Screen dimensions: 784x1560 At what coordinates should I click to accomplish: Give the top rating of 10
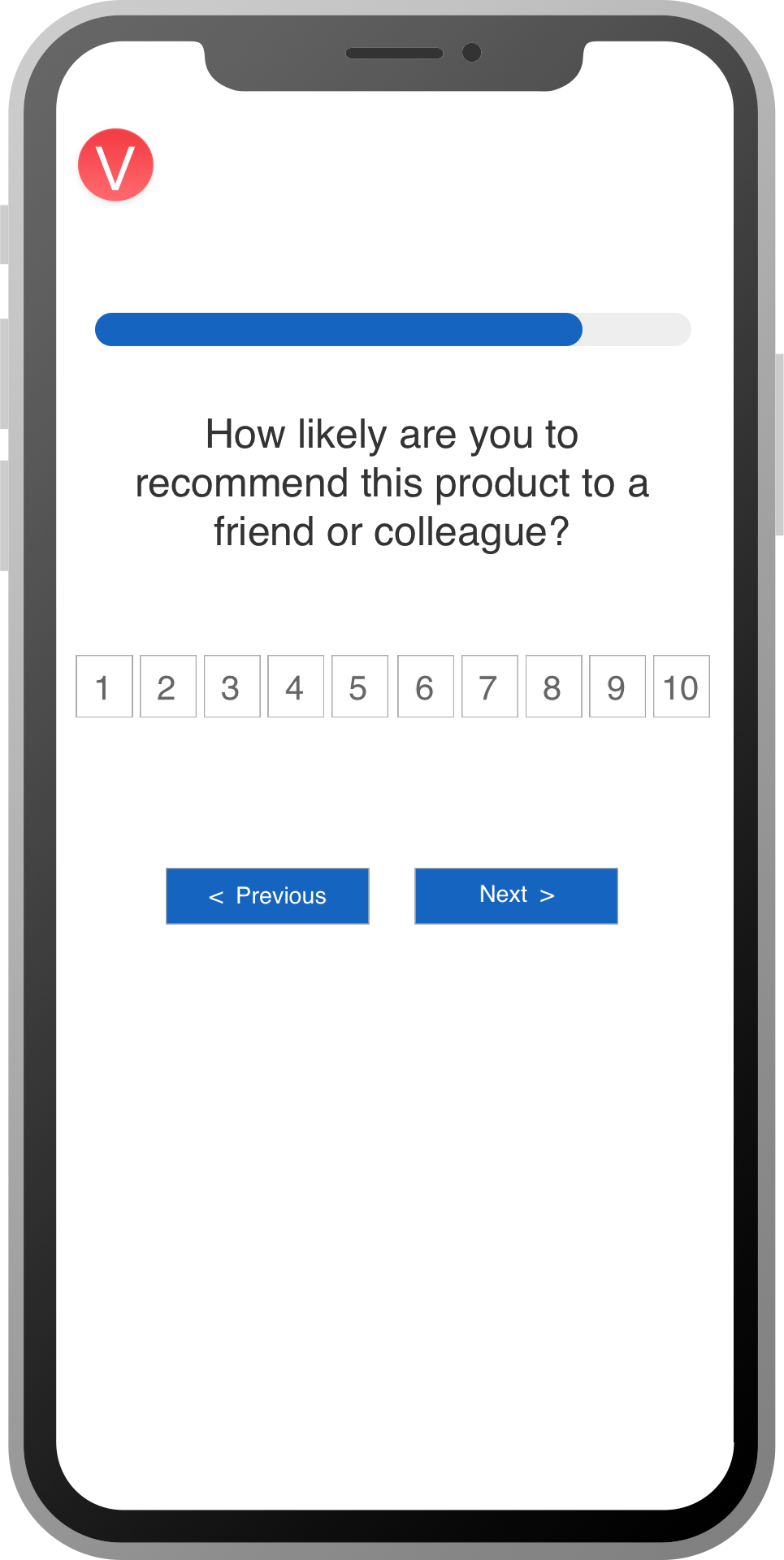tap(682, 687)
